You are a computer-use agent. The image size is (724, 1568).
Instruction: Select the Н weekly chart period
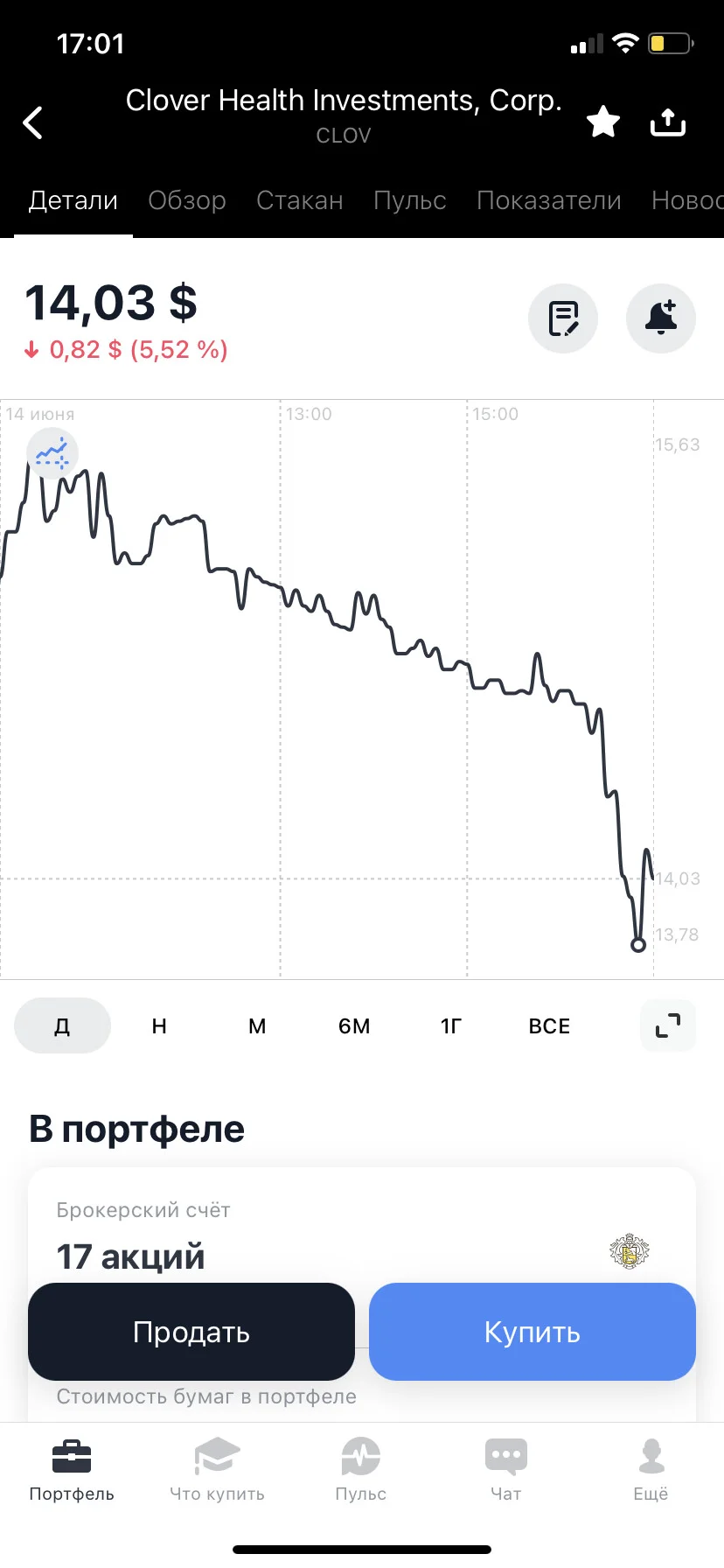point(159,1025)
